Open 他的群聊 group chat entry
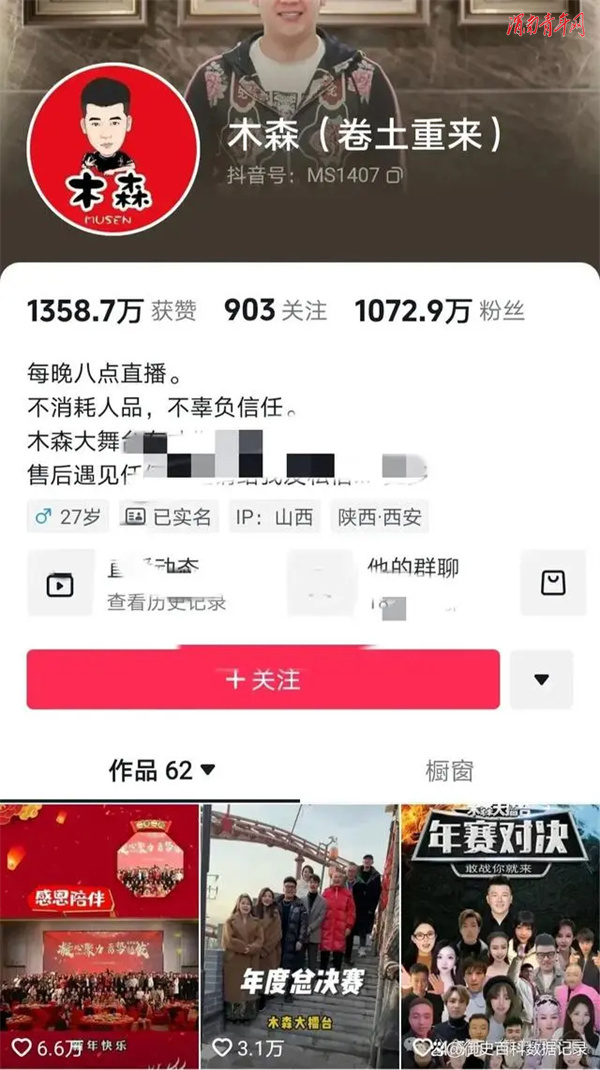The height and width of the screenshot is (1070, 600). [400, 582]
